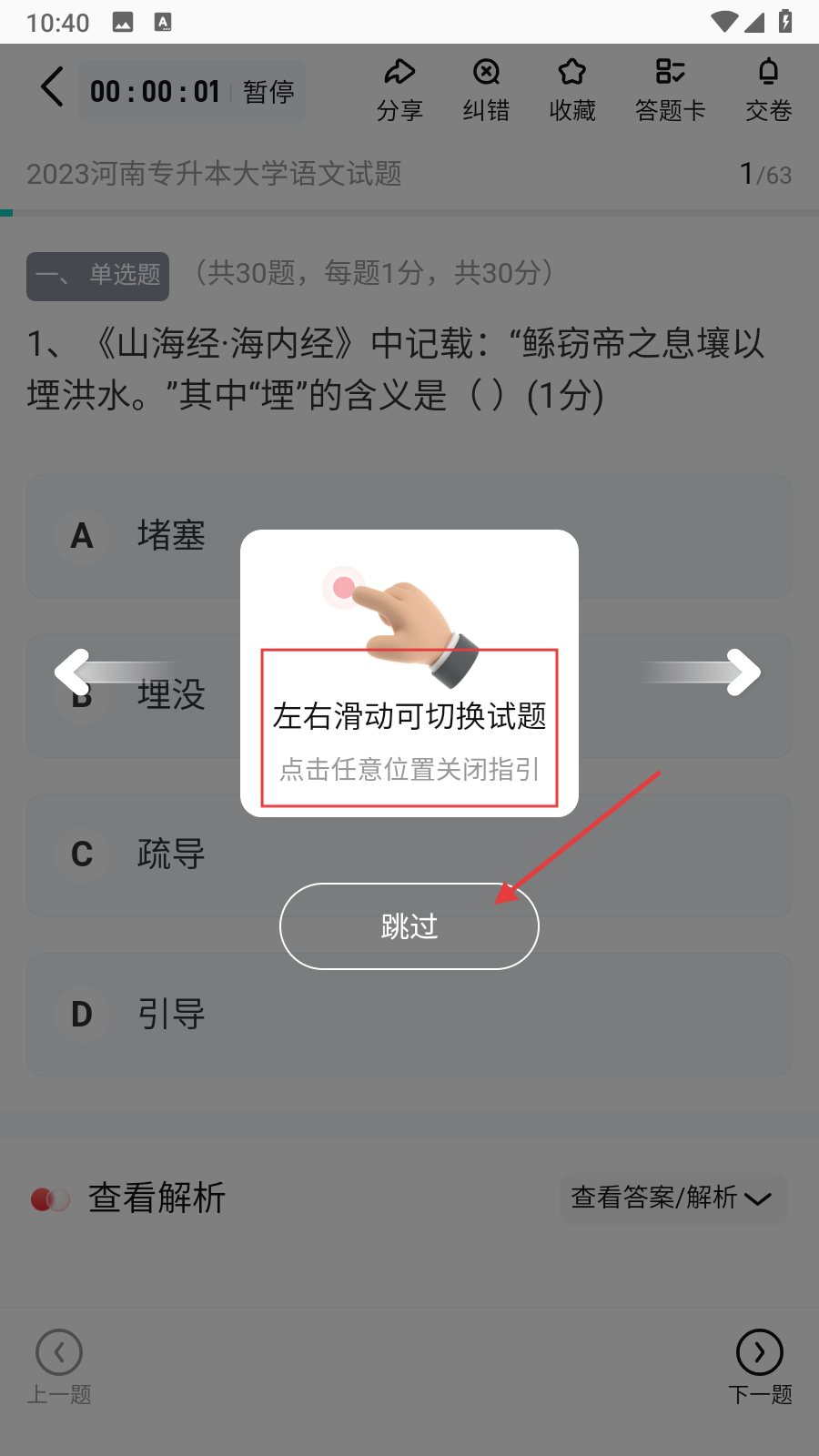This screenshot has height=1456, width=819.
Task: Submit the paper with 交卷
Action: pos(769,90)
